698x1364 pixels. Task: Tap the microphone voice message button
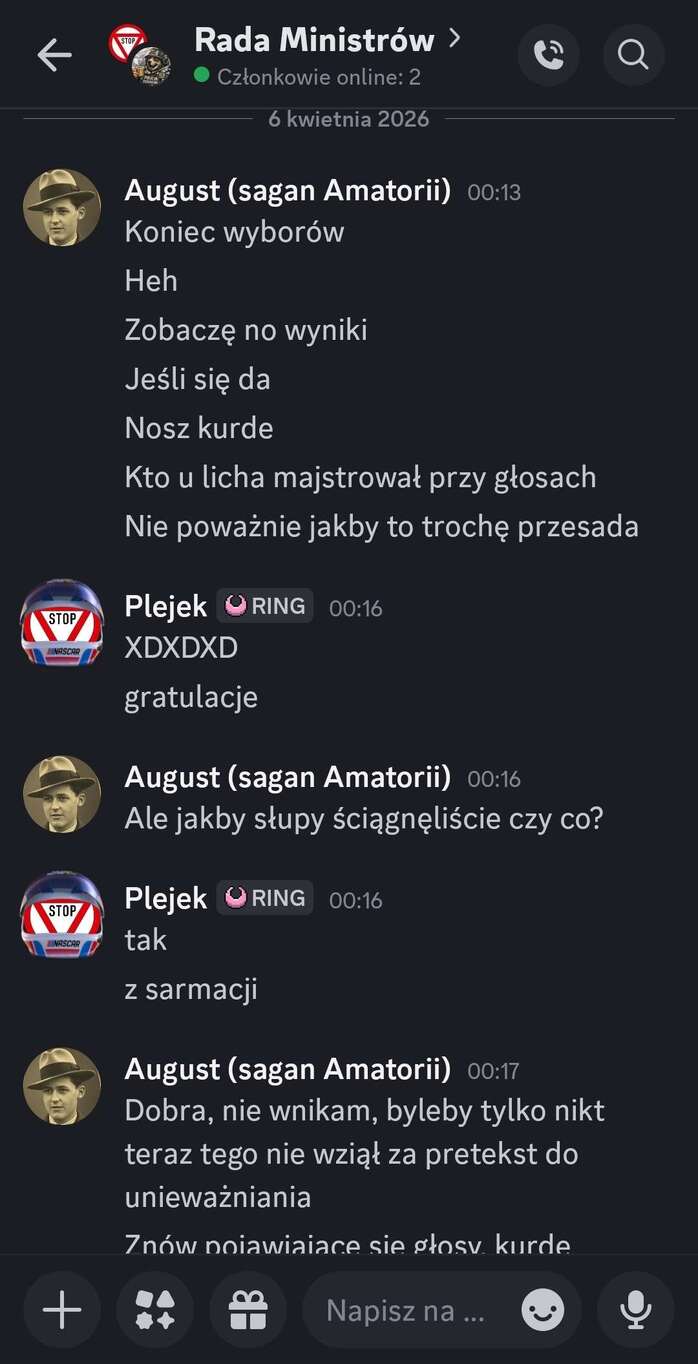click(x=635, y=1310)
